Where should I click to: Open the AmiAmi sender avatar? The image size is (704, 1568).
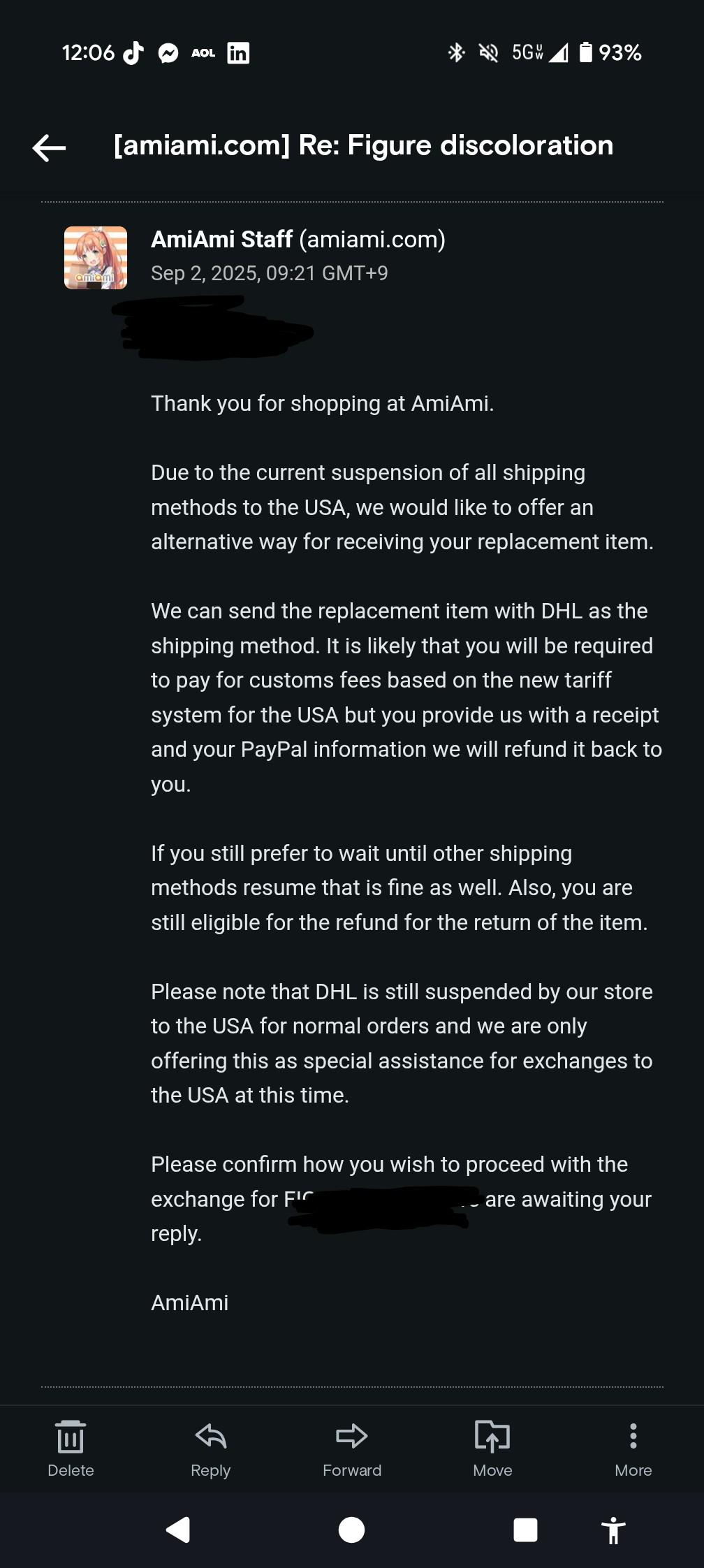(x=96, y=258)
